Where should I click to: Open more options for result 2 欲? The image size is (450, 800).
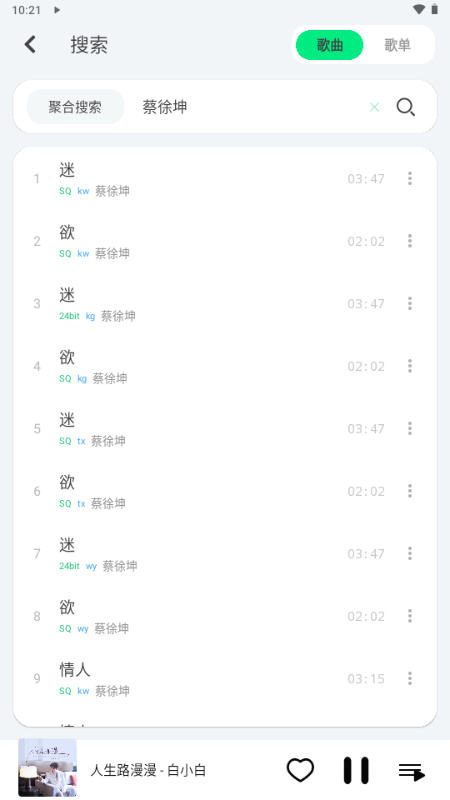410,241
